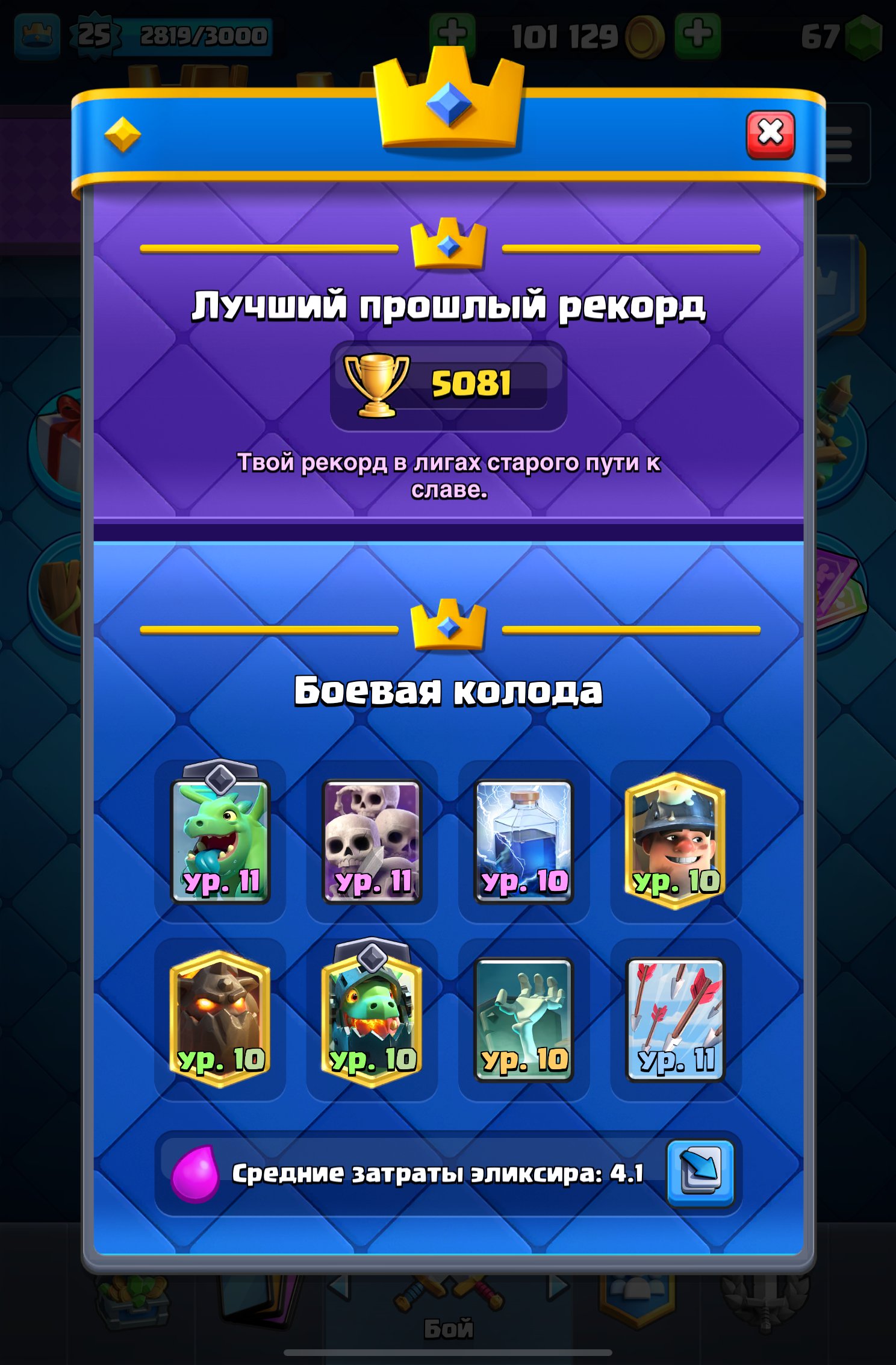The width and height of the screenshot is (896, 1365).
Task: View the Arrows card details
Action: (x=676, y=1019)
